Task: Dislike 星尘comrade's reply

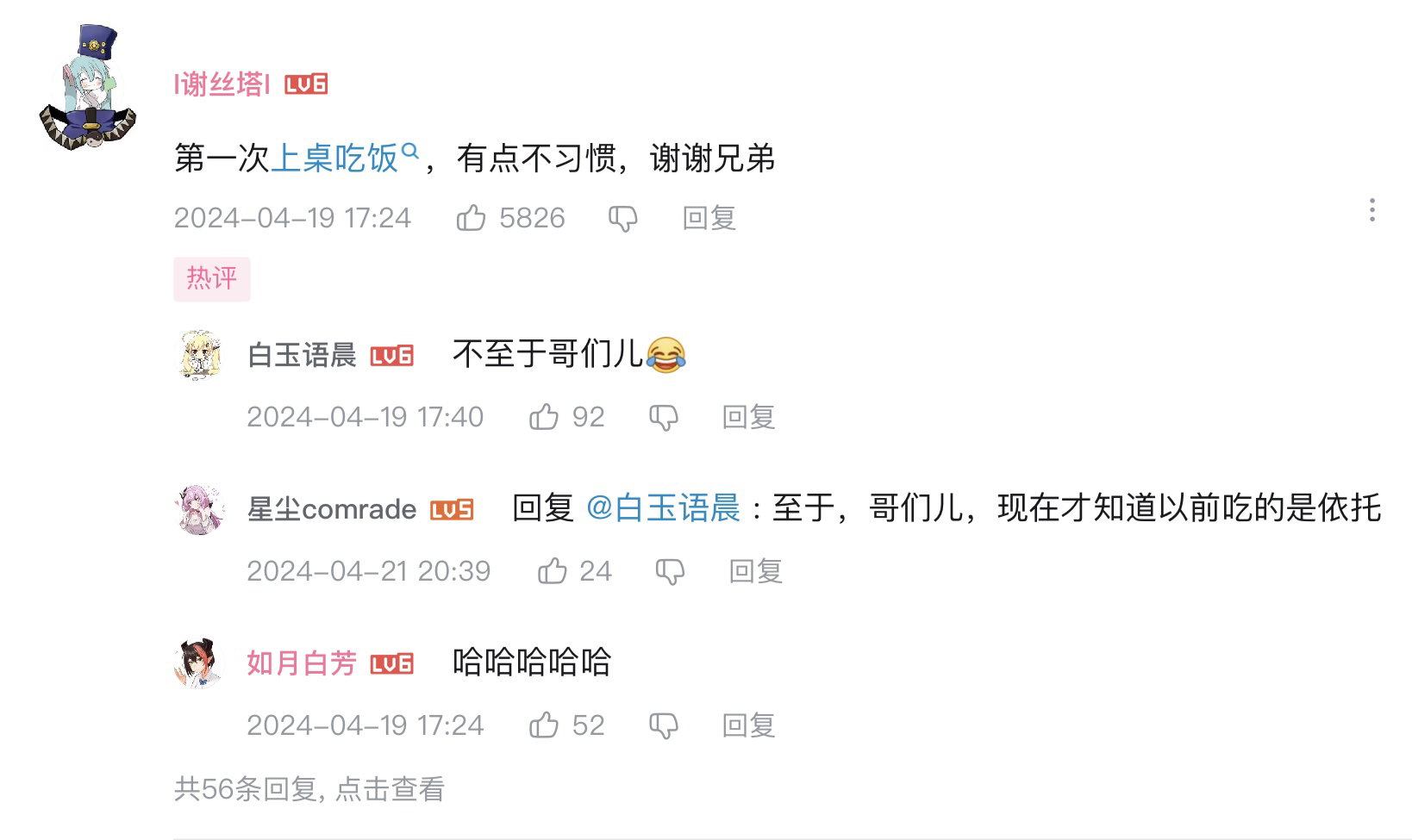Action: 670,572
